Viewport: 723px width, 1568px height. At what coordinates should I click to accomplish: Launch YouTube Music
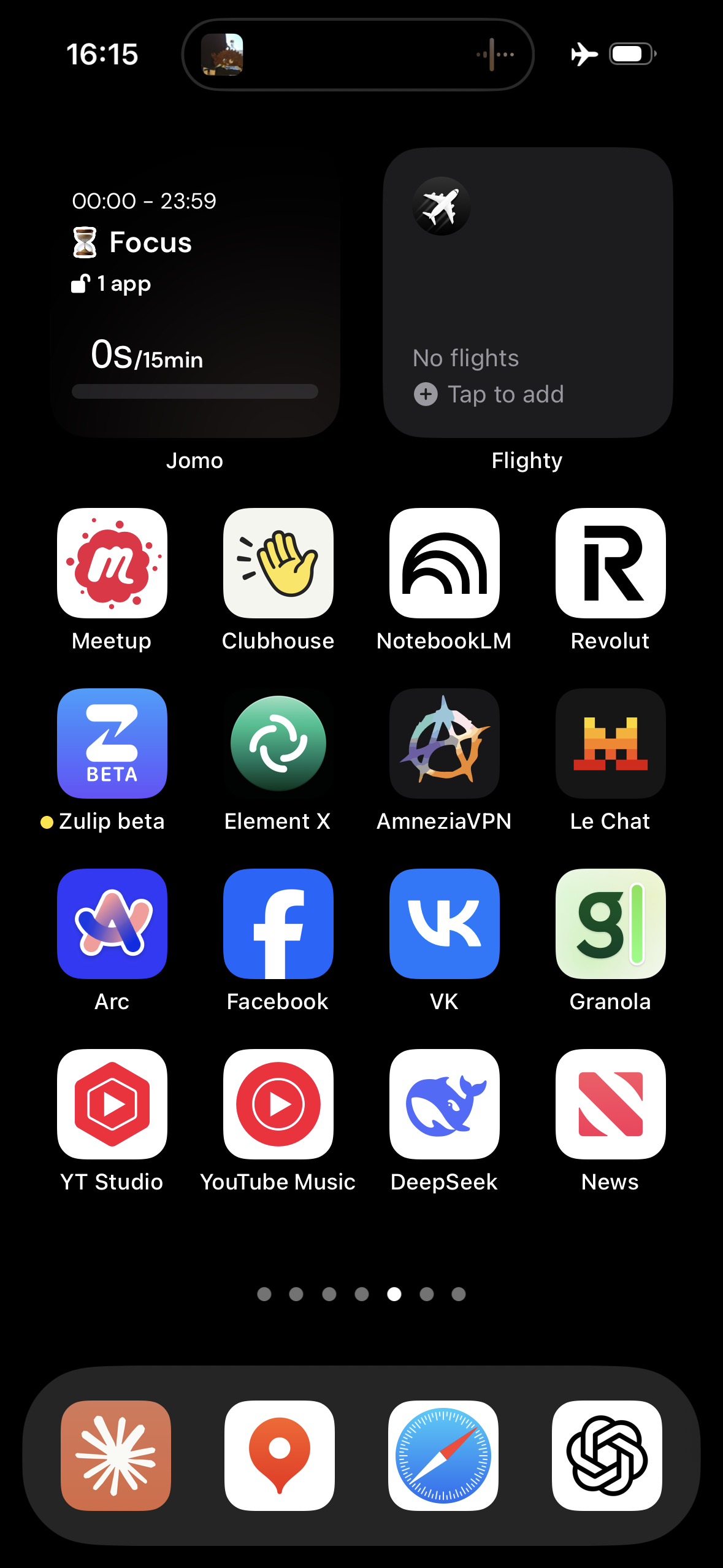coord(278,1104)
